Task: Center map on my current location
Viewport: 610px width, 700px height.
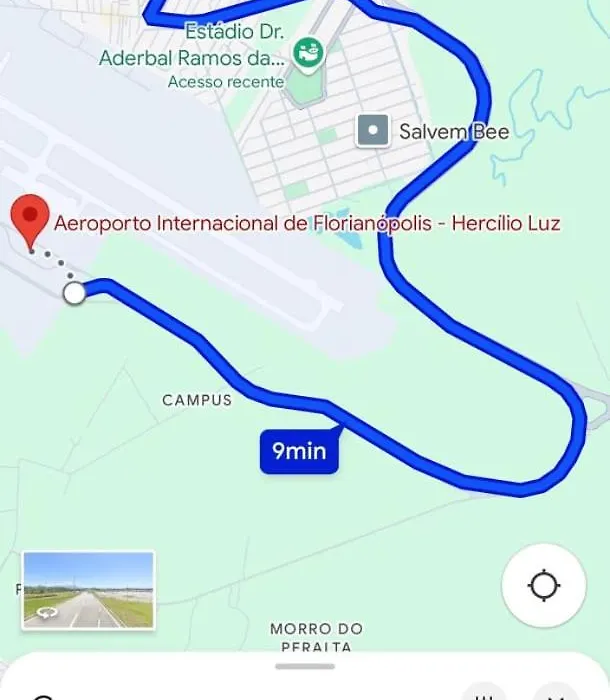Action: click(543, 586)
